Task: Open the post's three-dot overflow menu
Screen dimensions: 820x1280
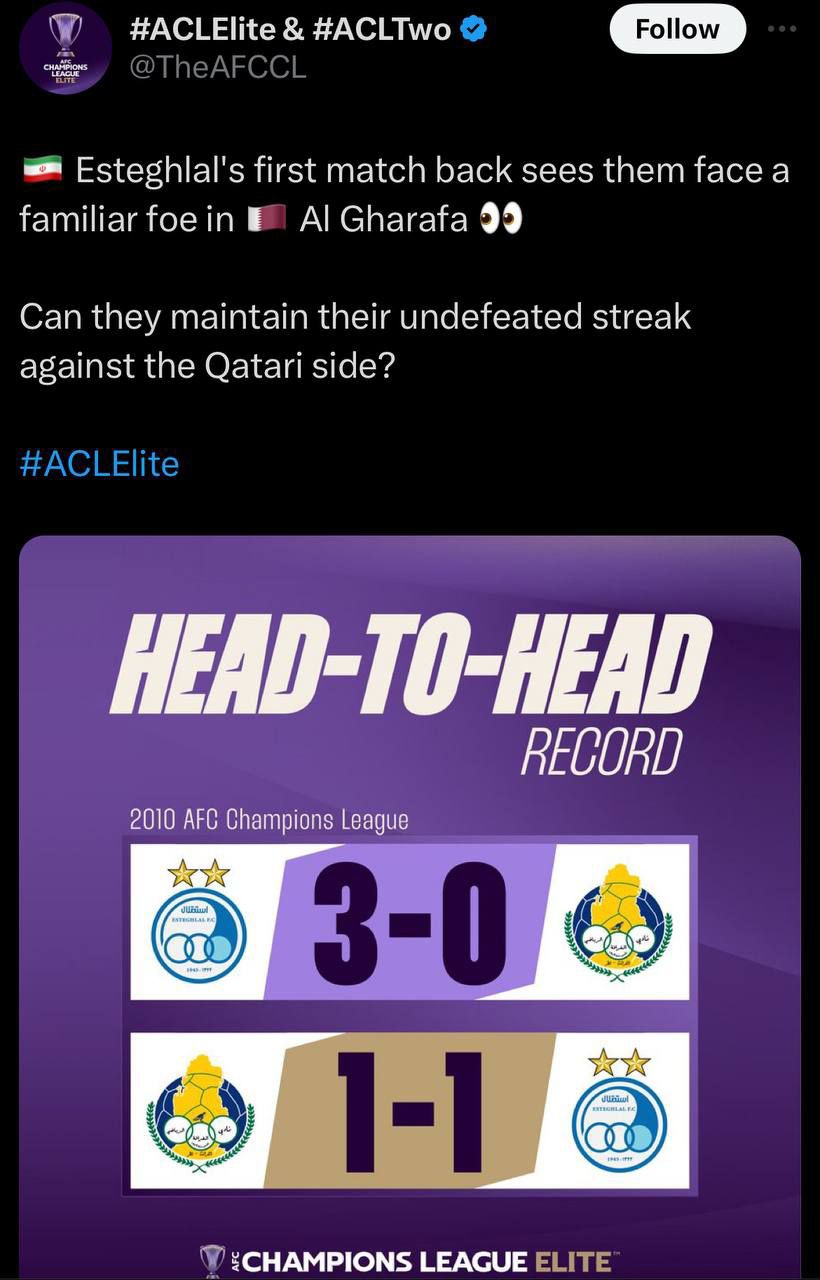Action: click(782, 29)
